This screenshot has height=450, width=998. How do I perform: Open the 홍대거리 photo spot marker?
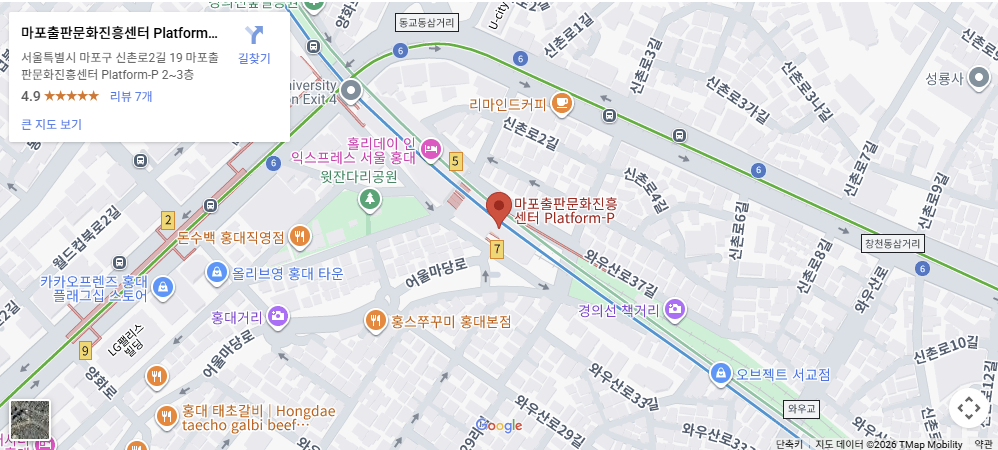coord(278,317)
